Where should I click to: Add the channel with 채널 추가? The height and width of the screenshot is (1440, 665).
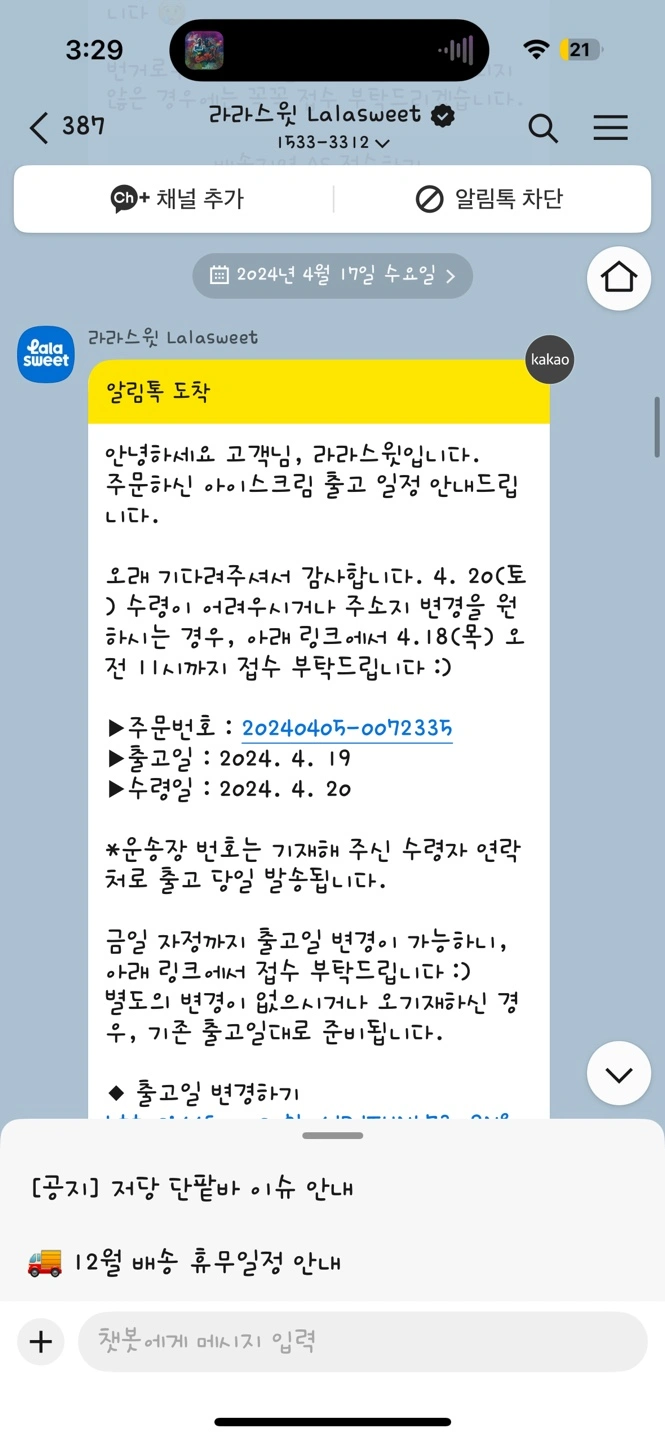[177, 199]
